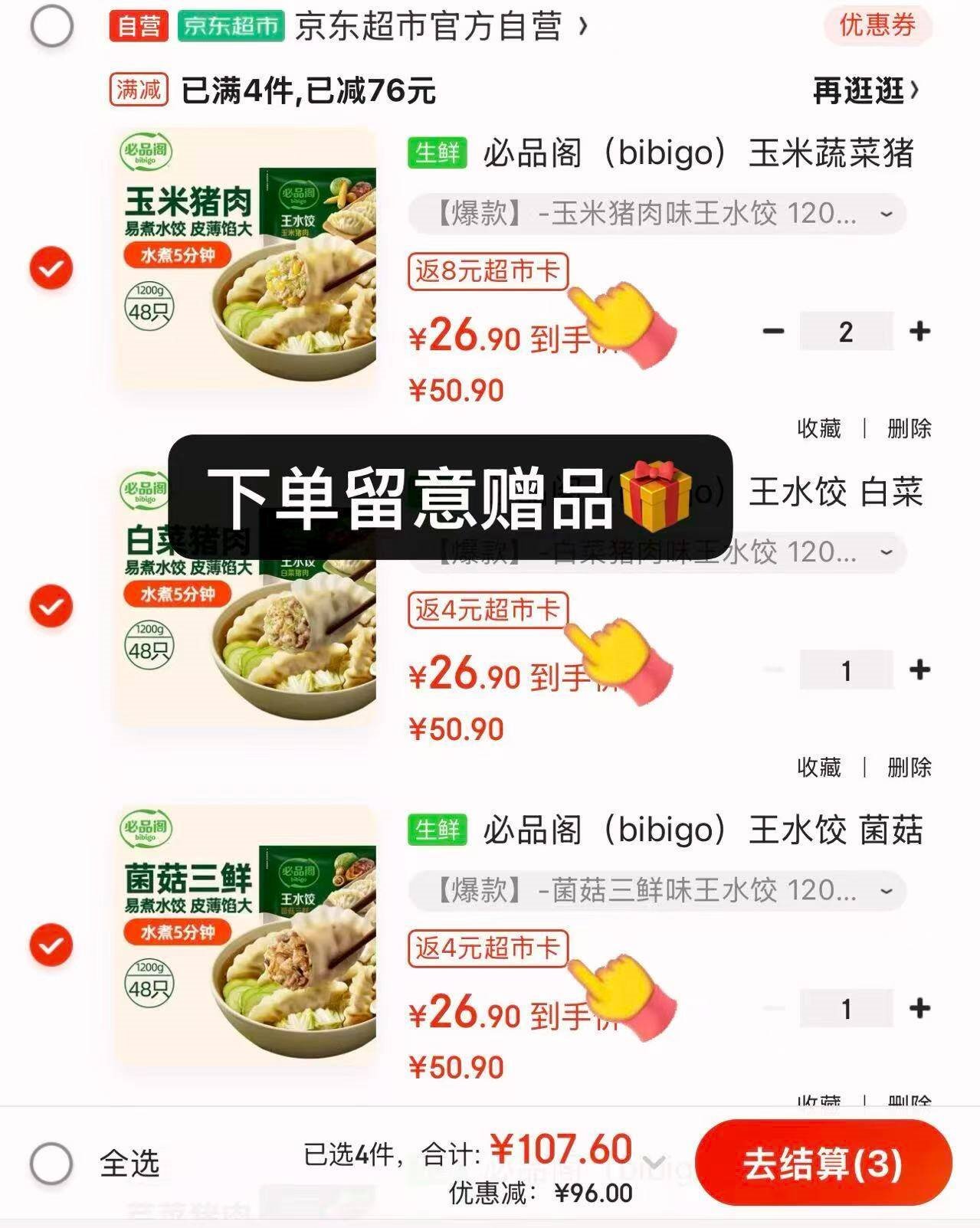Viewport: 980px width, 1228px height.
Task: Open the 优惠券 coupon button
Action: point(877,26)
